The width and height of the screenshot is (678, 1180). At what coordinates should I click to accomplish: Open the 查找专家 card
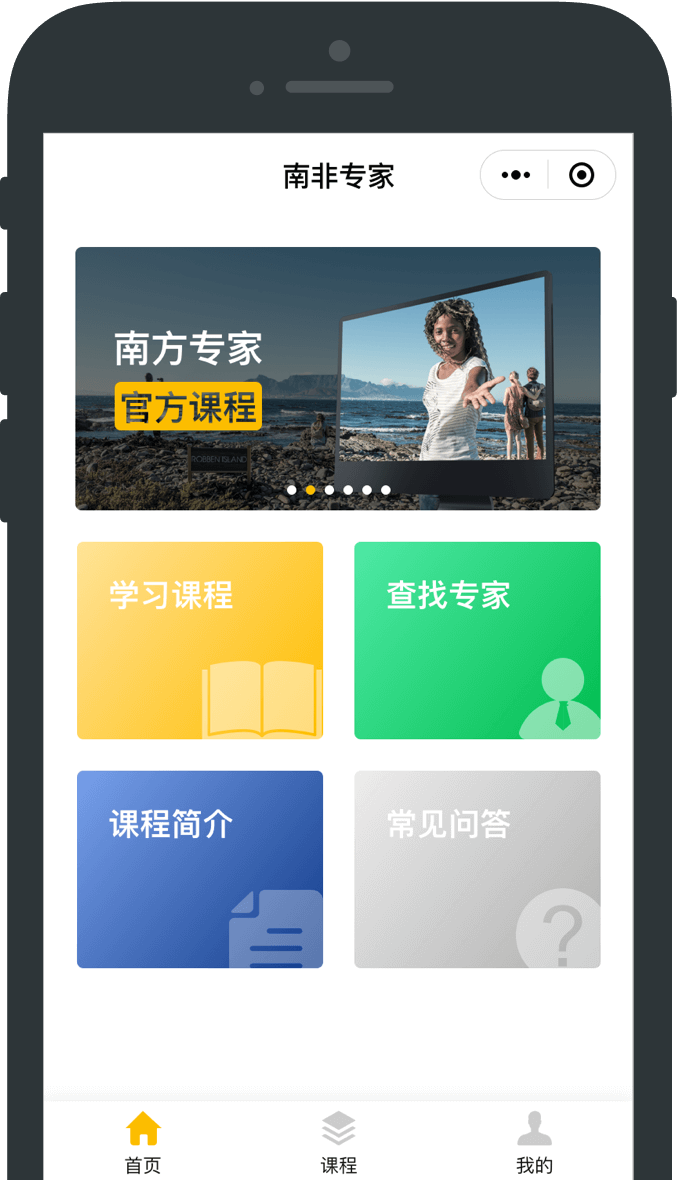click(477, 640)
